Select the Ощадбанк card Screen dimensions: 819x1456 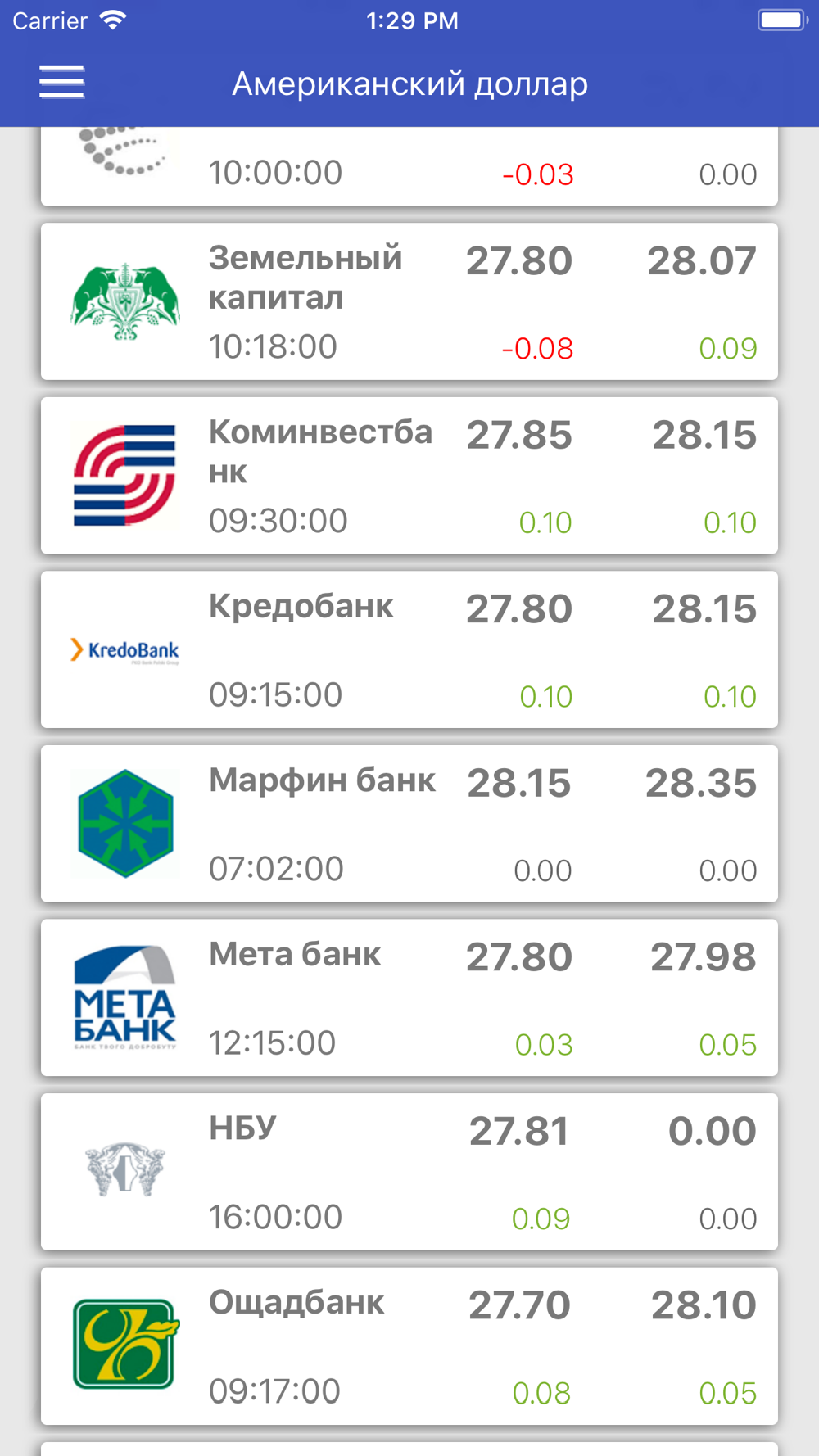pyautogui.click(x=409, y=1346)
